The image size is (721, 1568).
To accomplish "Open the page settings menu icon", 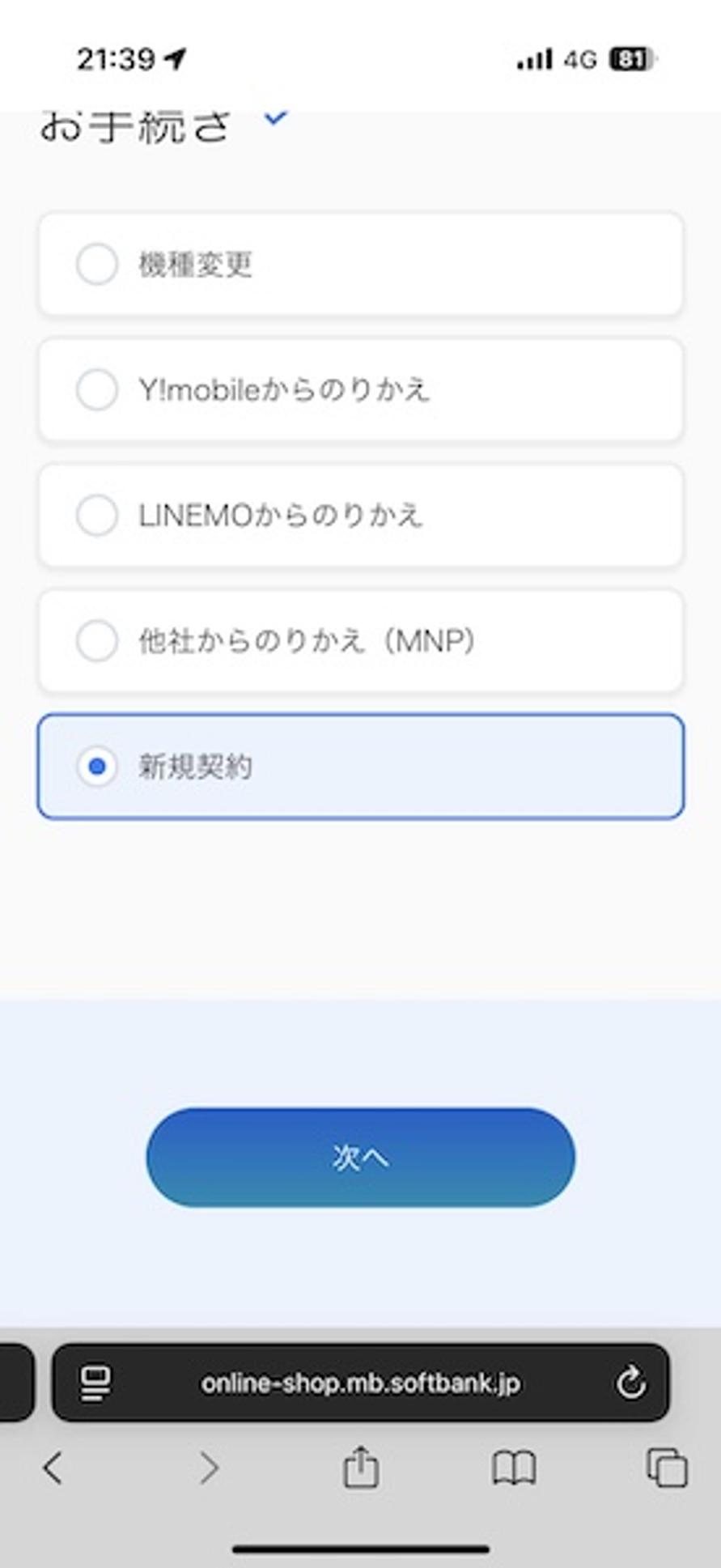I will click(95, 1383).
